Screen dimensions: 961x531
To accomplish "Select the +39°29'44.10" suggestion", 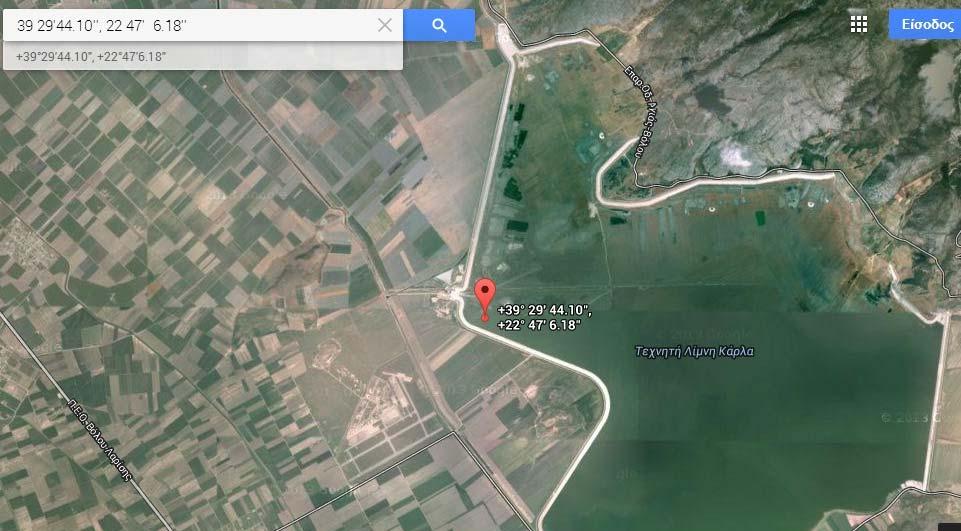I will pyautogui.click(x=91, y=56).
